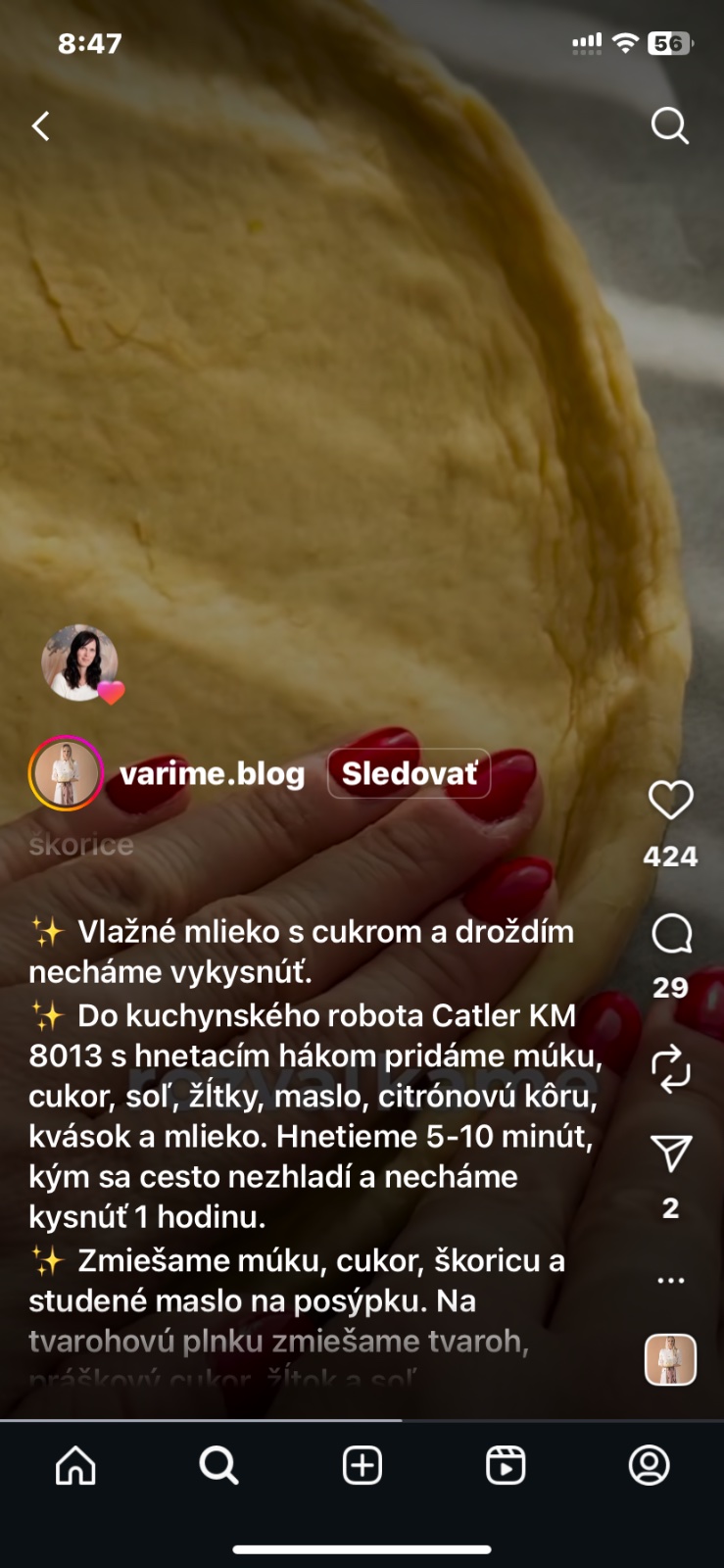
Task: Open the varime.blog profile picture
Action: pos(67,773)
